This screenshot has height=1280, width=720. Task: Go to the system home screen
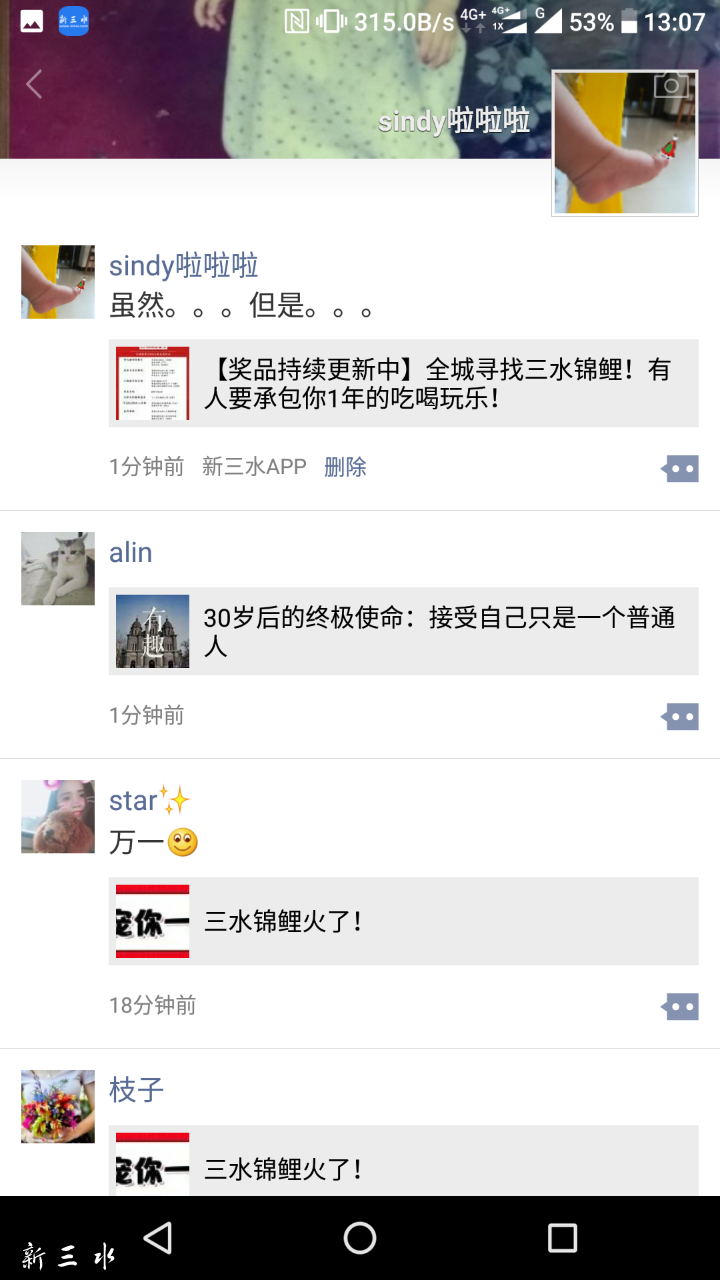click(360, 1238)
